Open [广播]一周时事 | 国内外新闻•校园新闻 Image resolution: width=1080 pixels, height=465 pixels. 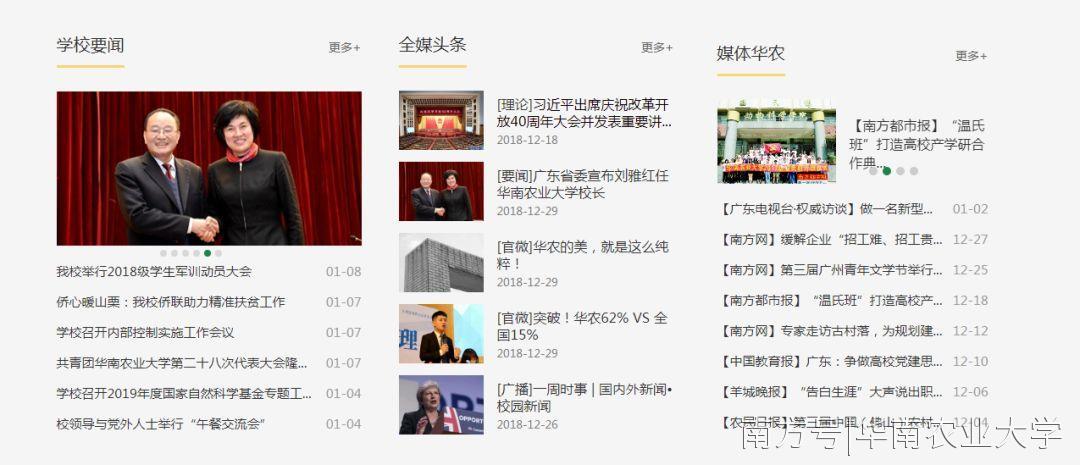point(585,397)
